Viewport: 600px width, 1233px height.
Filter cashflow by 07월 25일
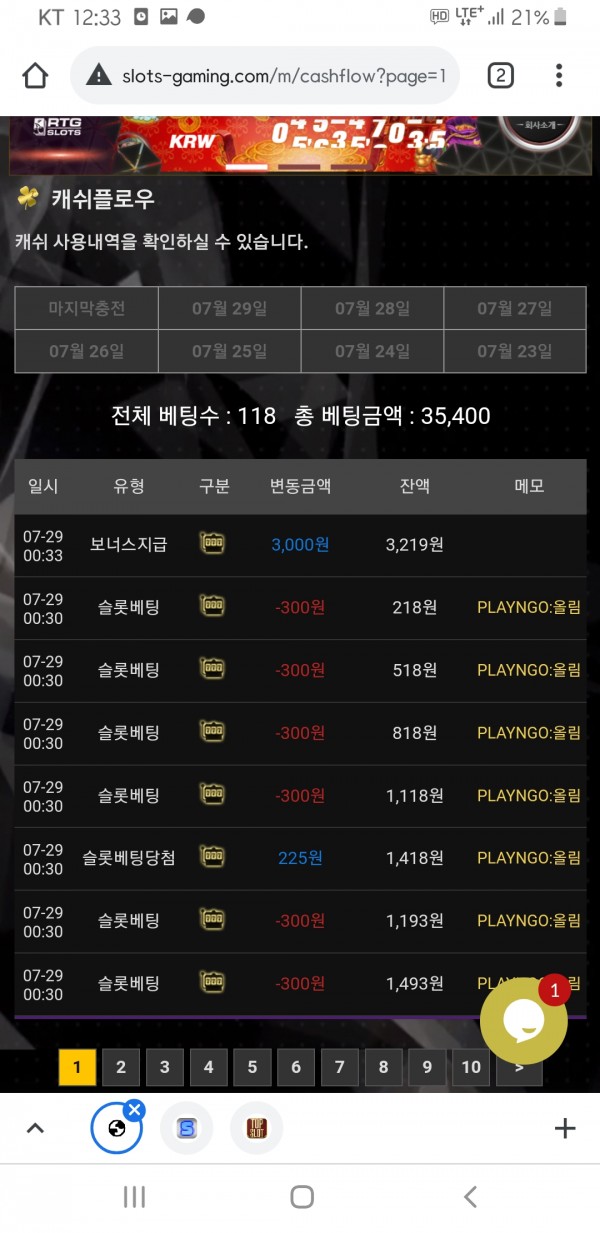point(229,351)
